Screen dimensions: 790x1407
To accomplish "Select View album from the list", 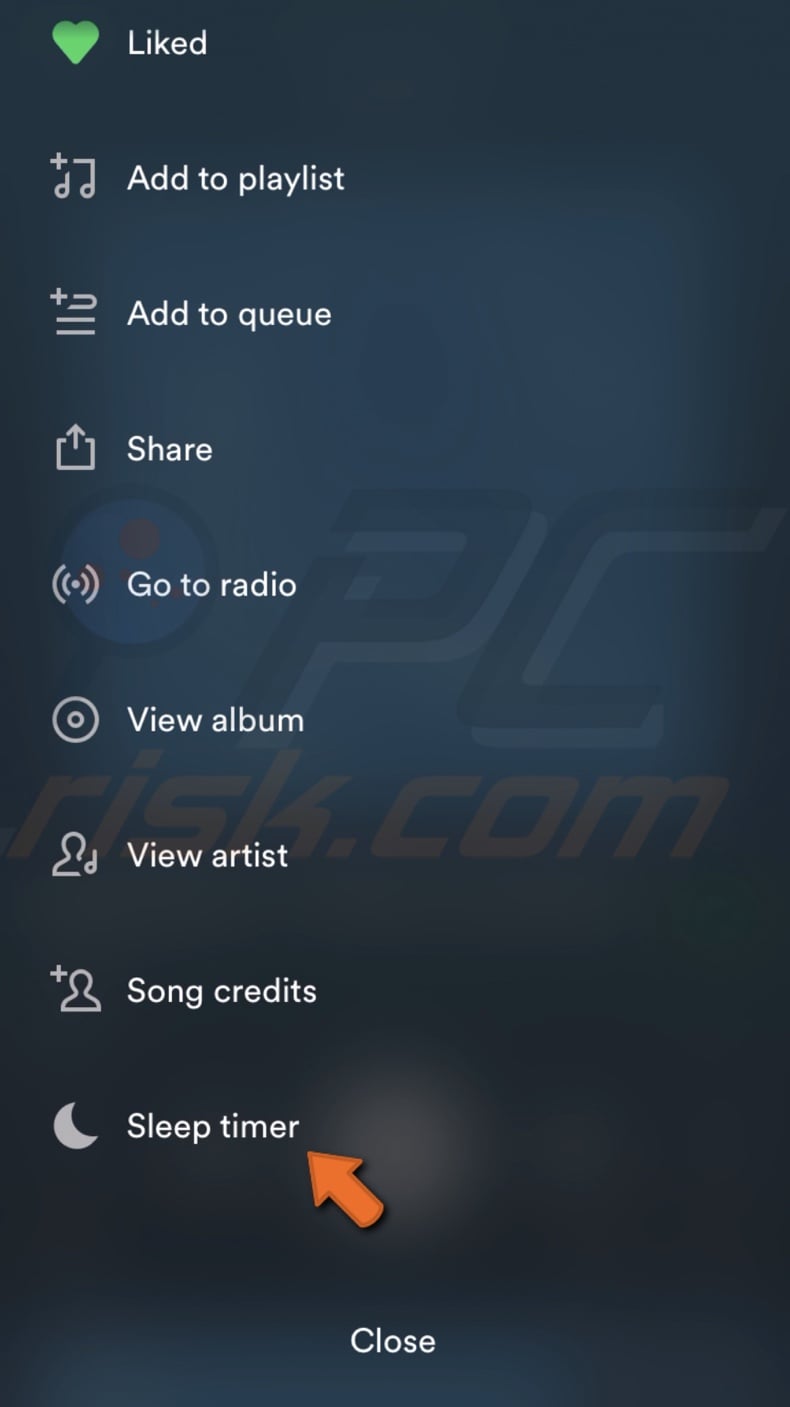I will (215, 719).
